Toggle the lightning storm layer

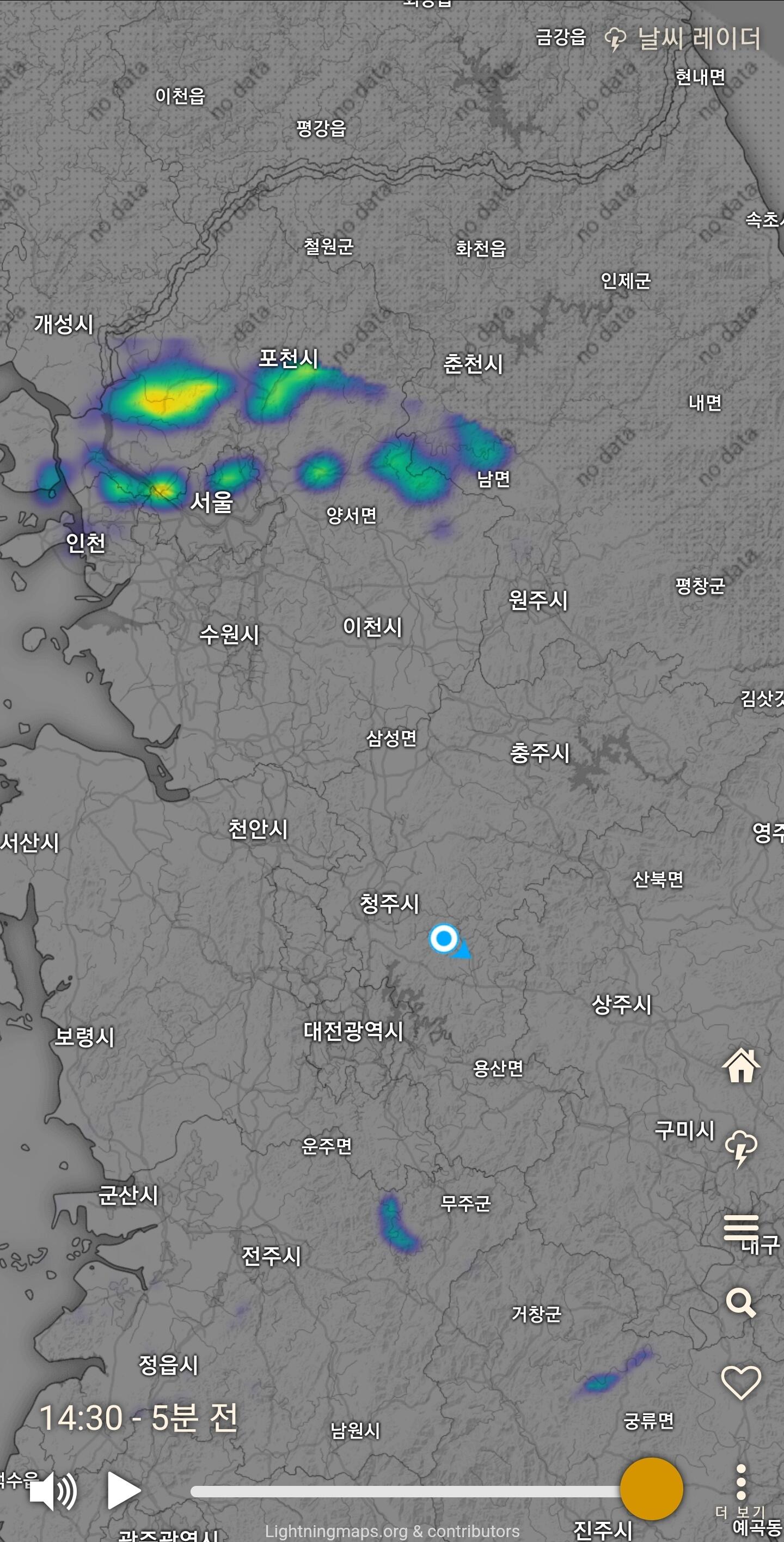[x=741, y=1148]
